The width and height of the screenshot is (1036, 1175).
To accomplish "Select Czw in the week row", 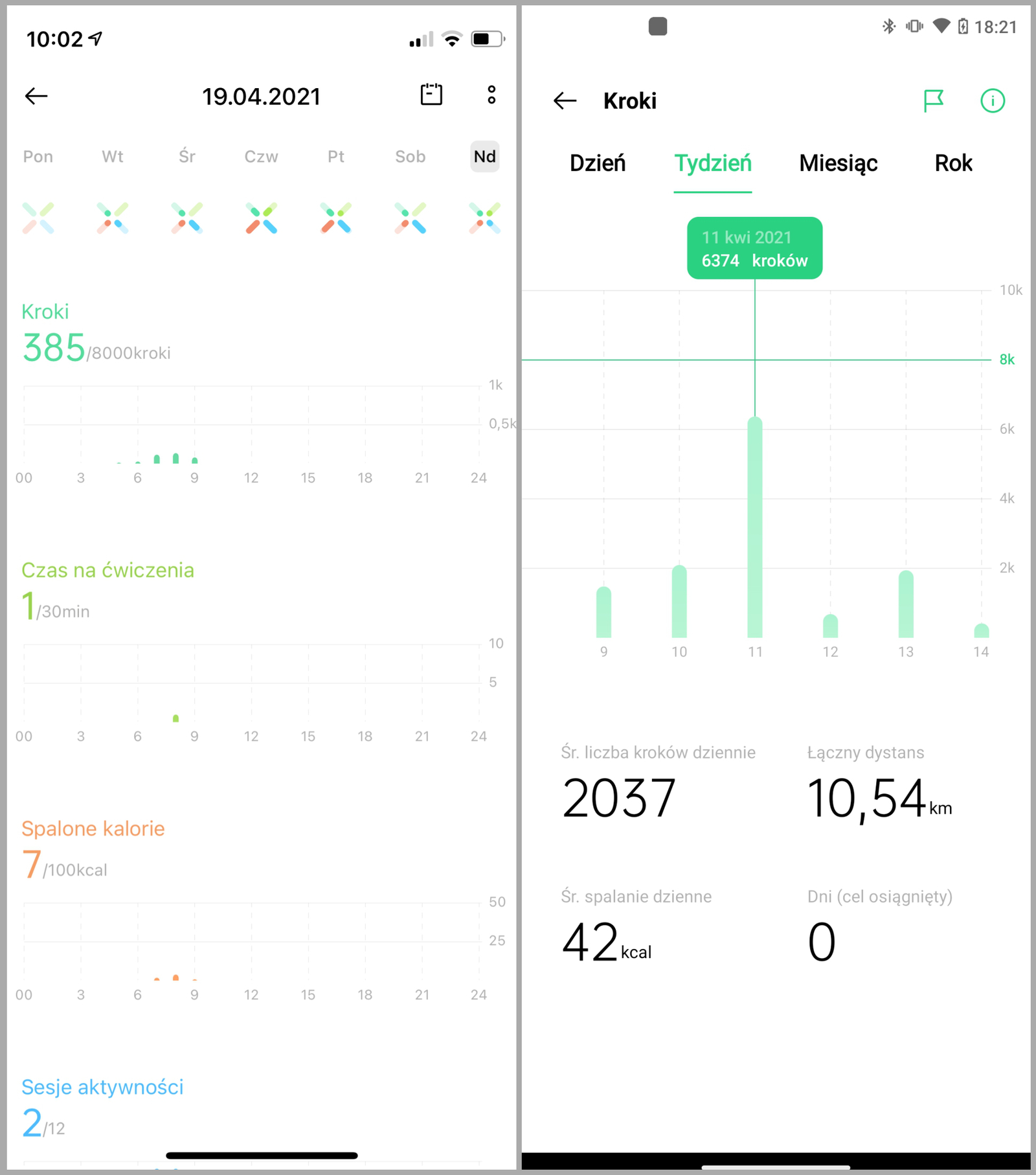I will tap(261, 157).
